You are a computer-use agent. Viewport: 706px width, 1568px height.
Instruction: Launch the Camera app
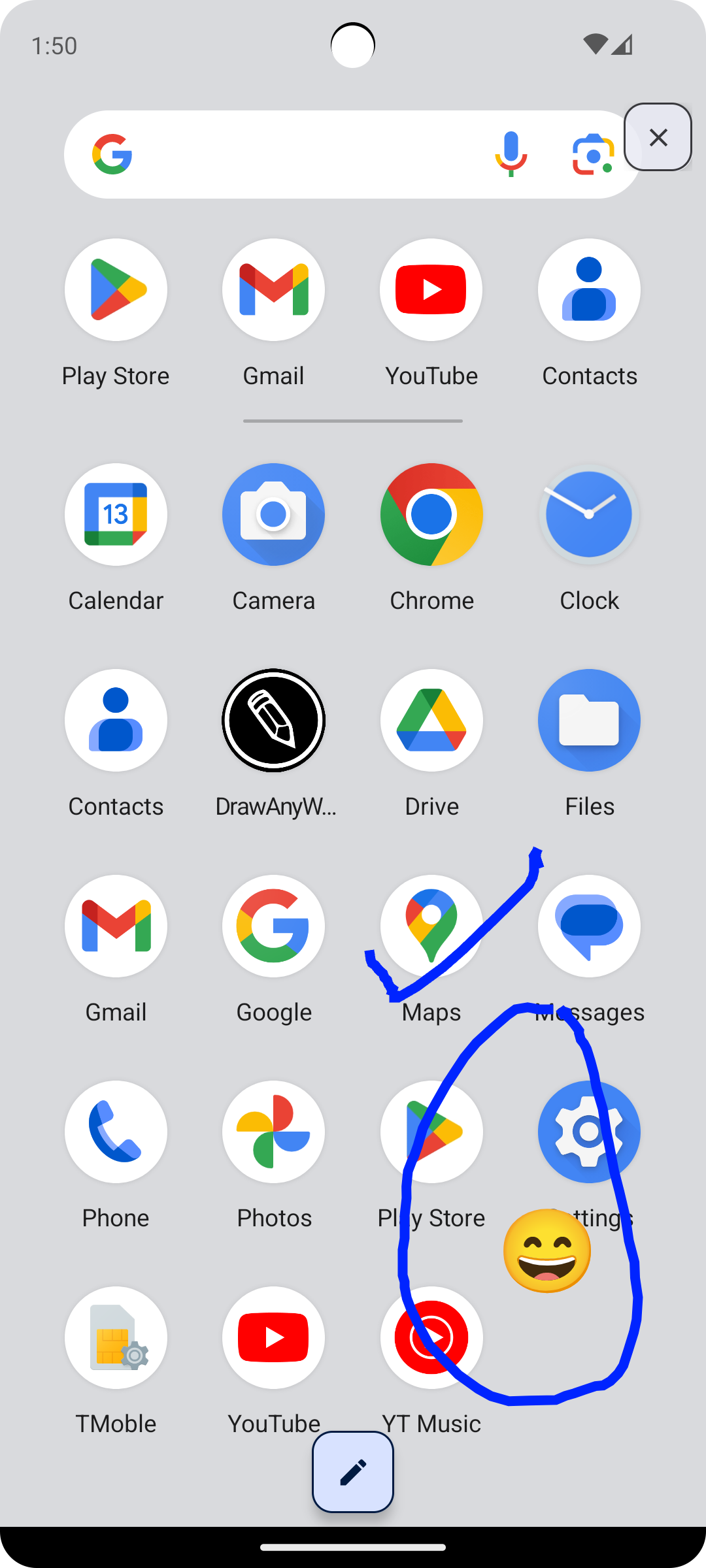[273, 515]
